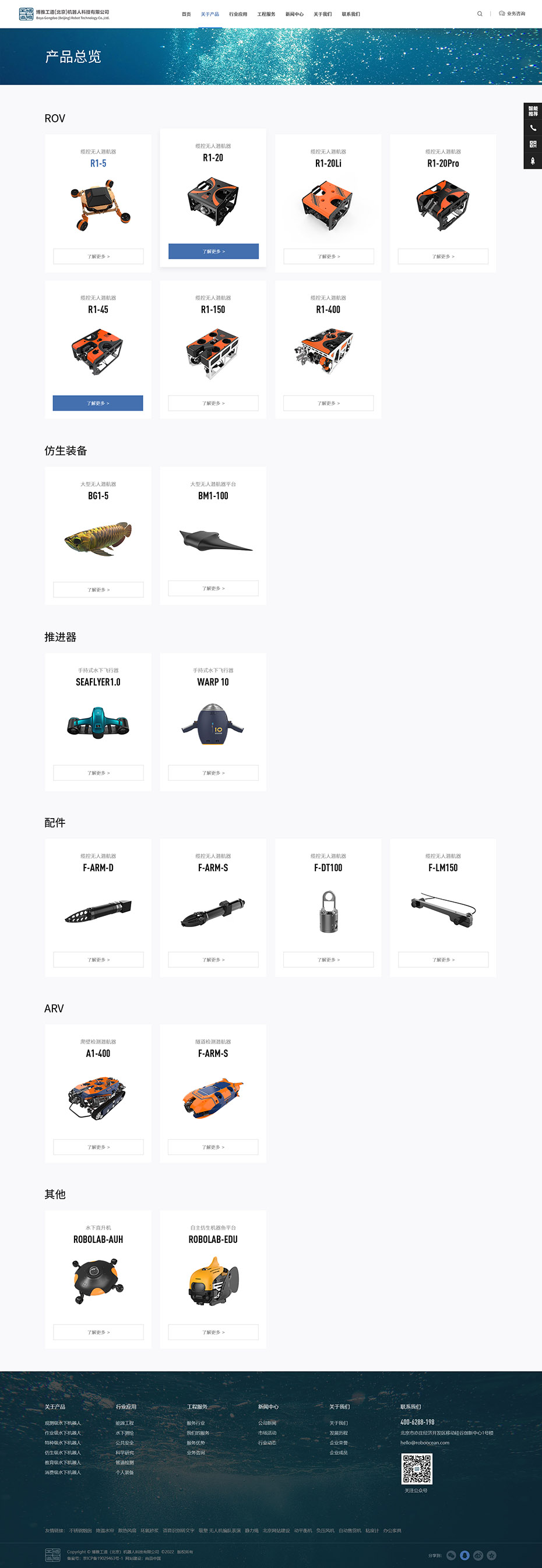Tap 了解更多 under F-DT100
This screenshot has height=1568, width=542.
(328, 959)
